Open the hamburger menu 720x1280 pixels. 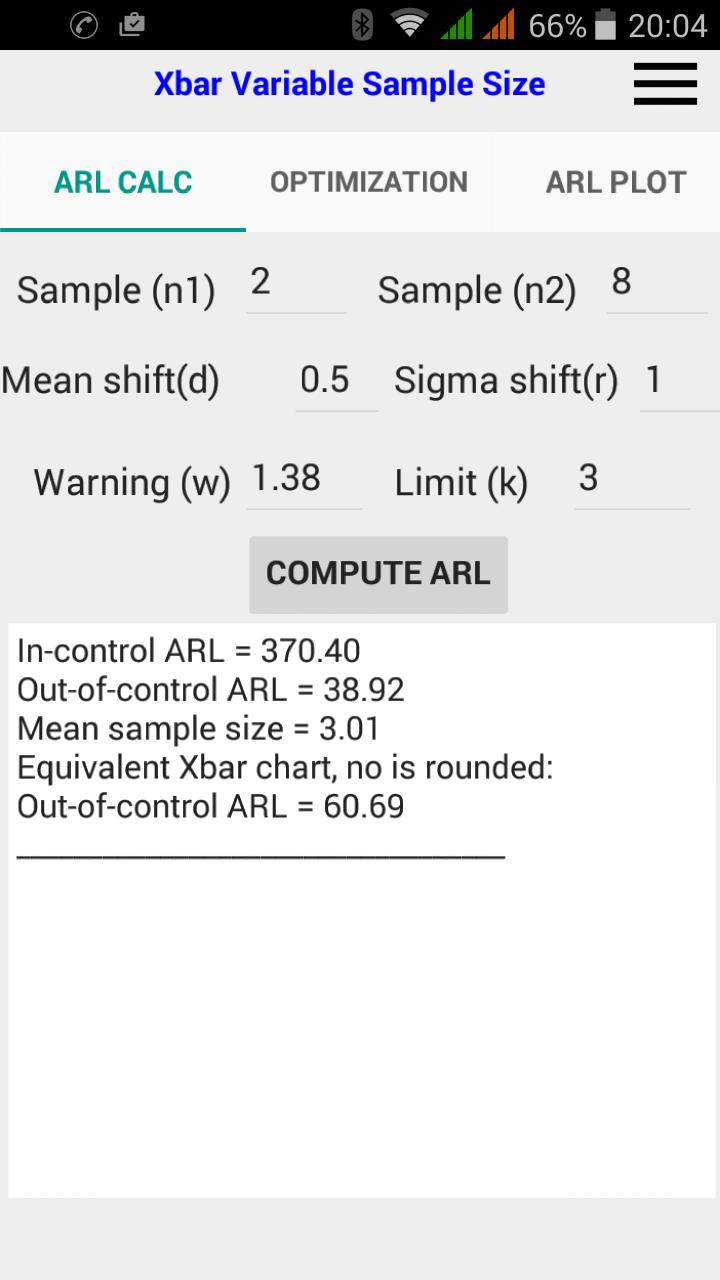665,84
